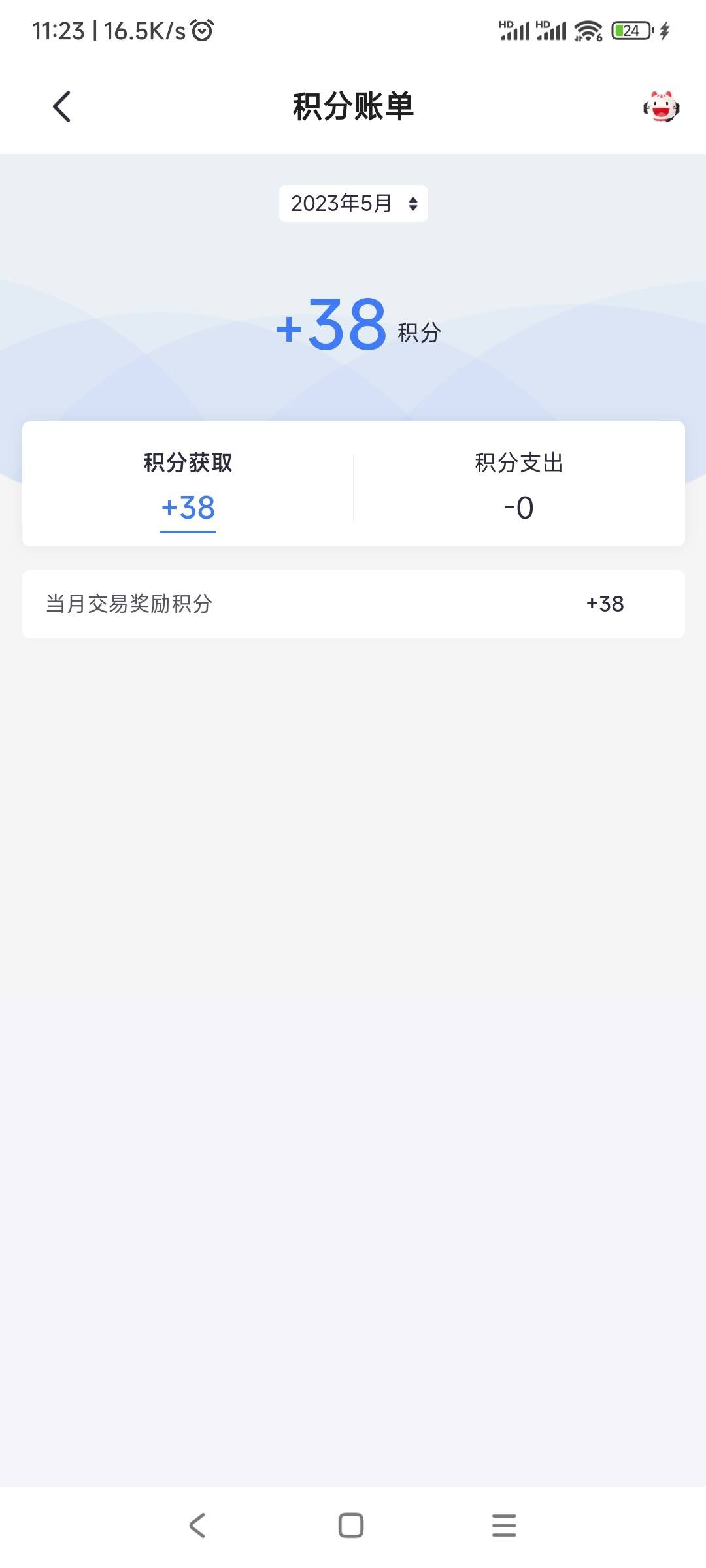Go back using the header arrow
This screenshot has height=1568, width=706.
tap(61, 106)
